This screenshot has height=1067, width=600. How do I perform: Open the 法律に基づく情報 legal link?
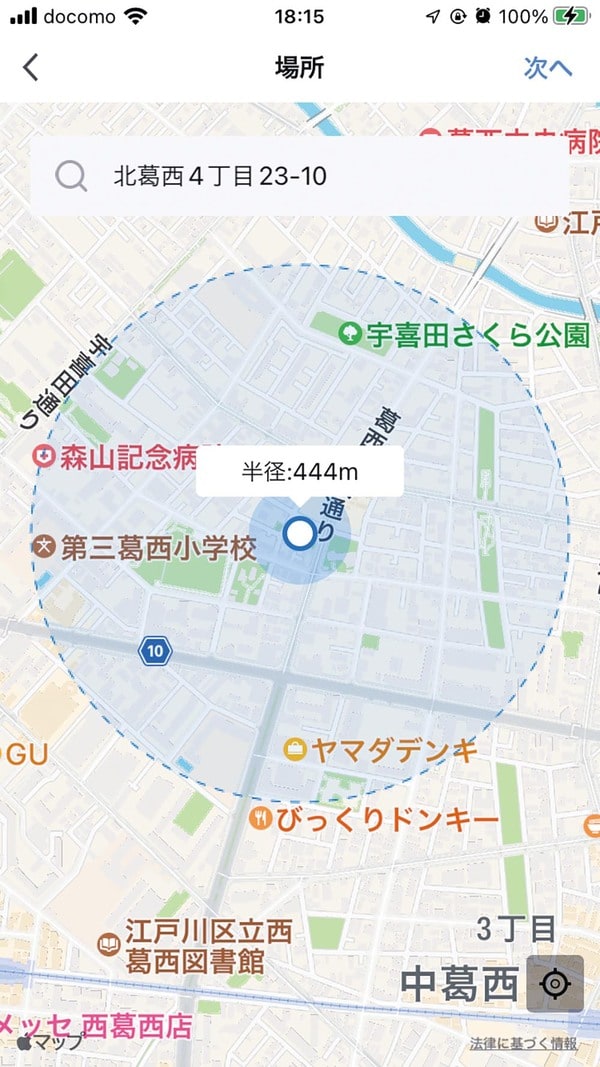(523, 1044)
